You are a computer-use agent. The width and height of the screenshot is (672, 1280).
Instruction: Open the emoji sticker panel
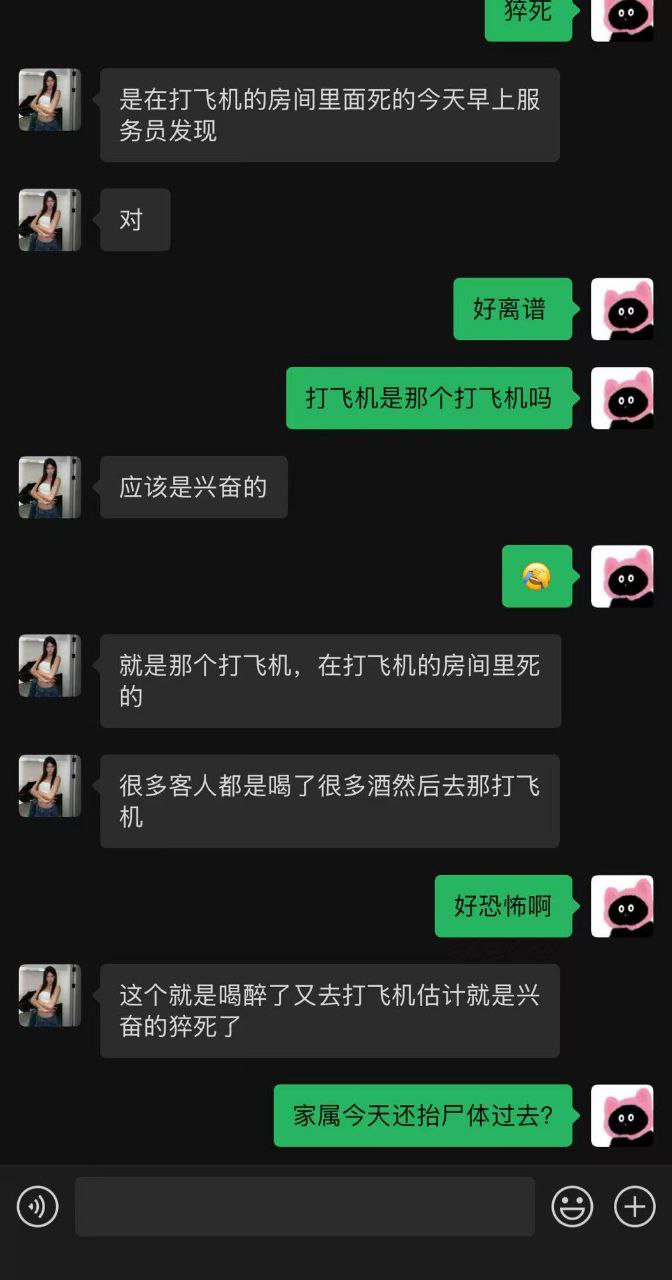coord(572,1207)
